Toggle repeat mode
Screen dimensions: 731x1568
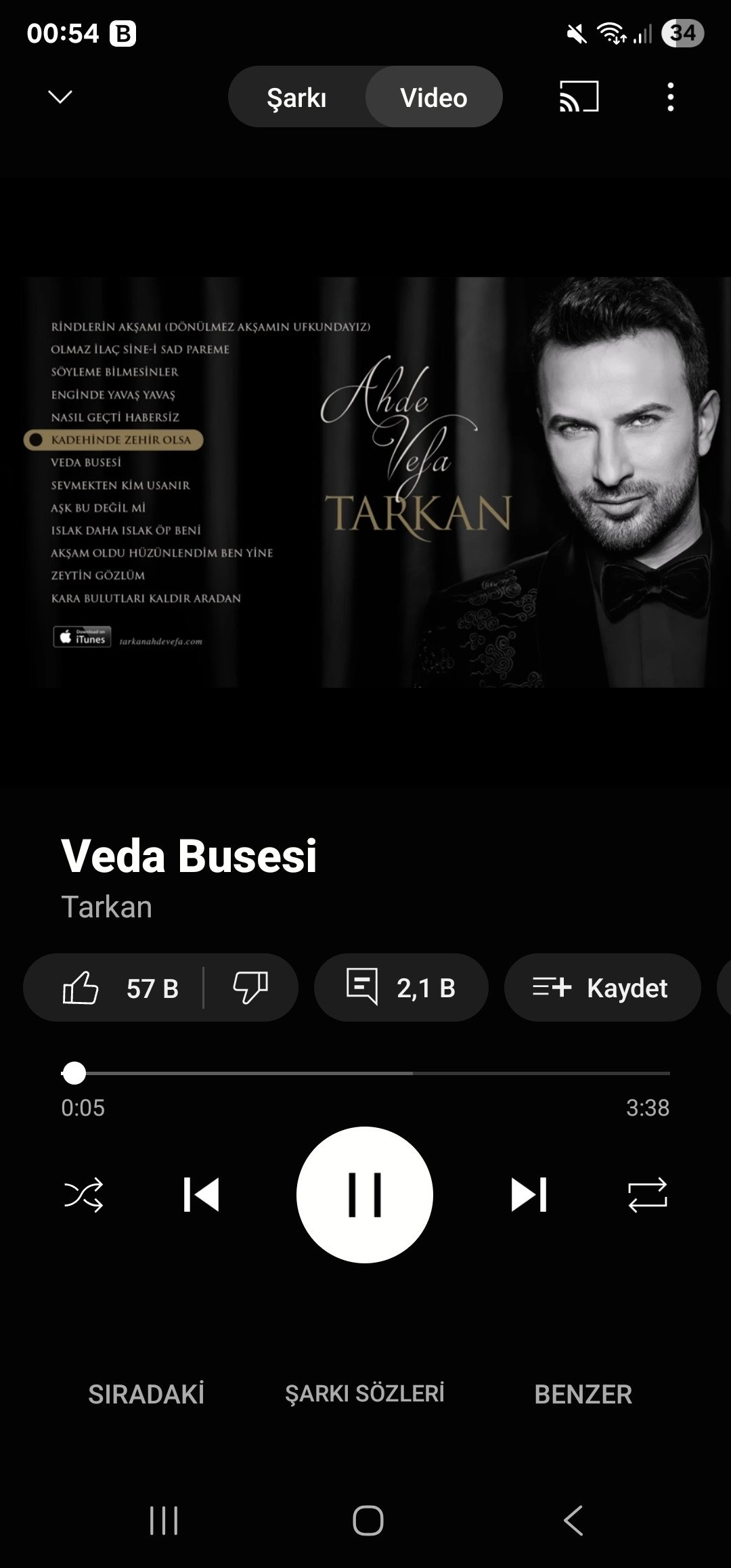click(648, 1195)
